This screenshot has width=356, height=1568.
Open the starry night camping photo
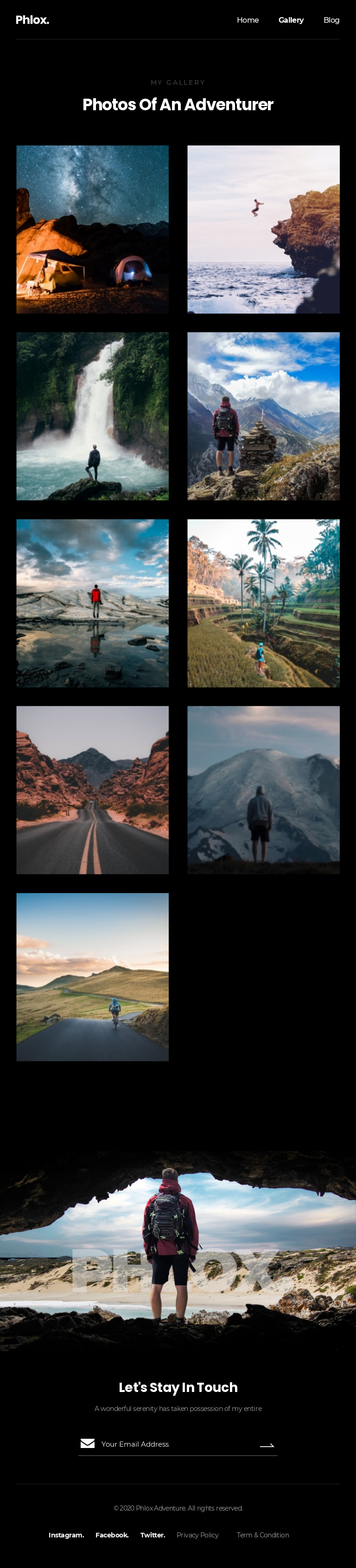(x=93, y=229)
